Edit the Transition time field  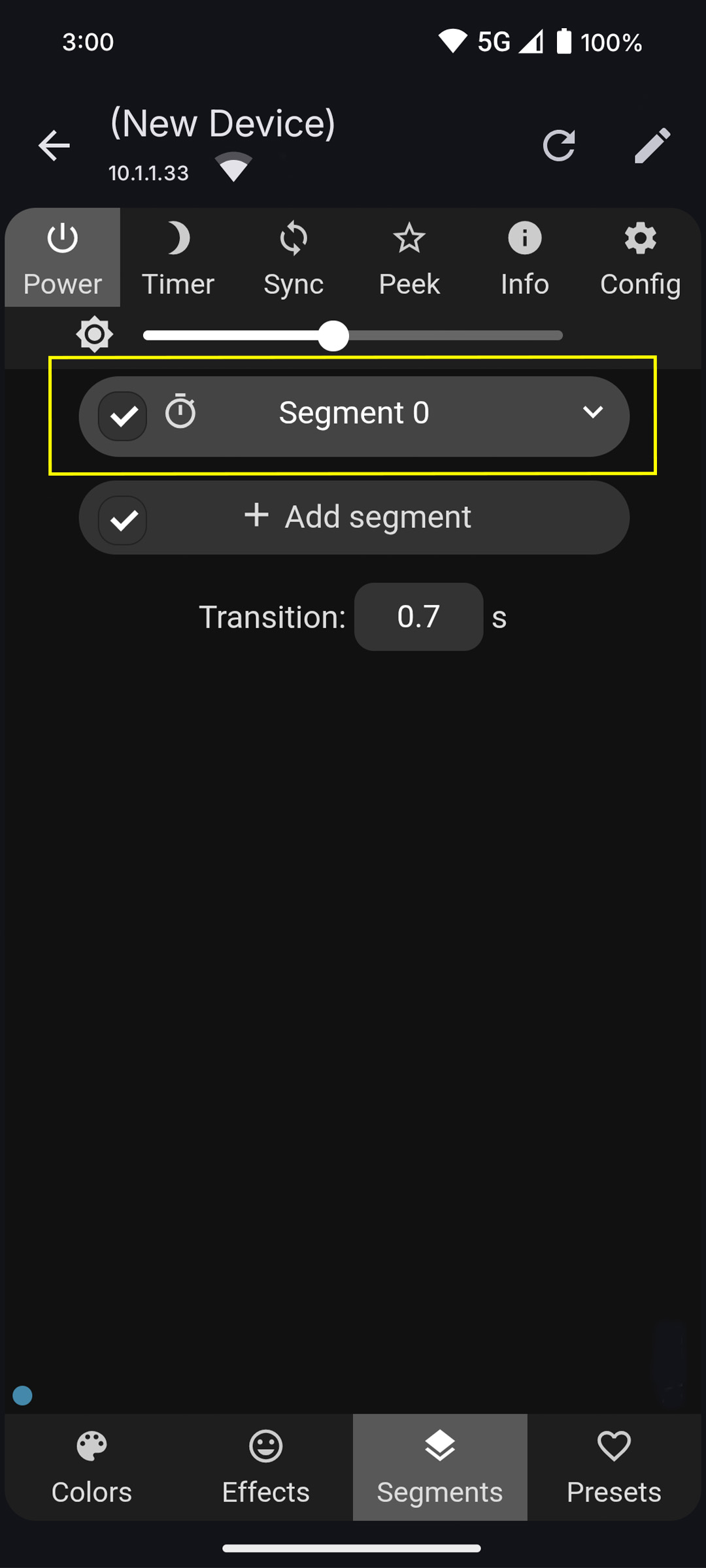[x=418, y=617]
